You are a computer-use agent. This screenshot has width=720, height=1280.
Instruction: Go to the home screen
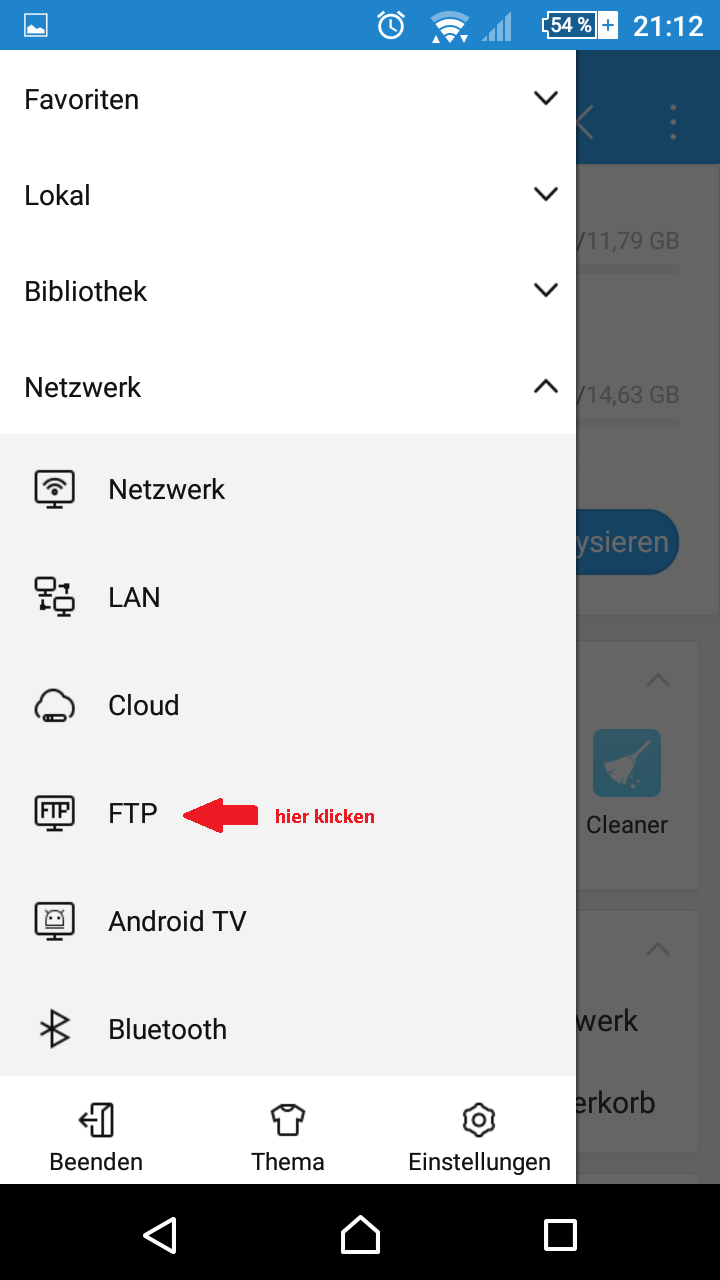click(x=360, y=1234)
